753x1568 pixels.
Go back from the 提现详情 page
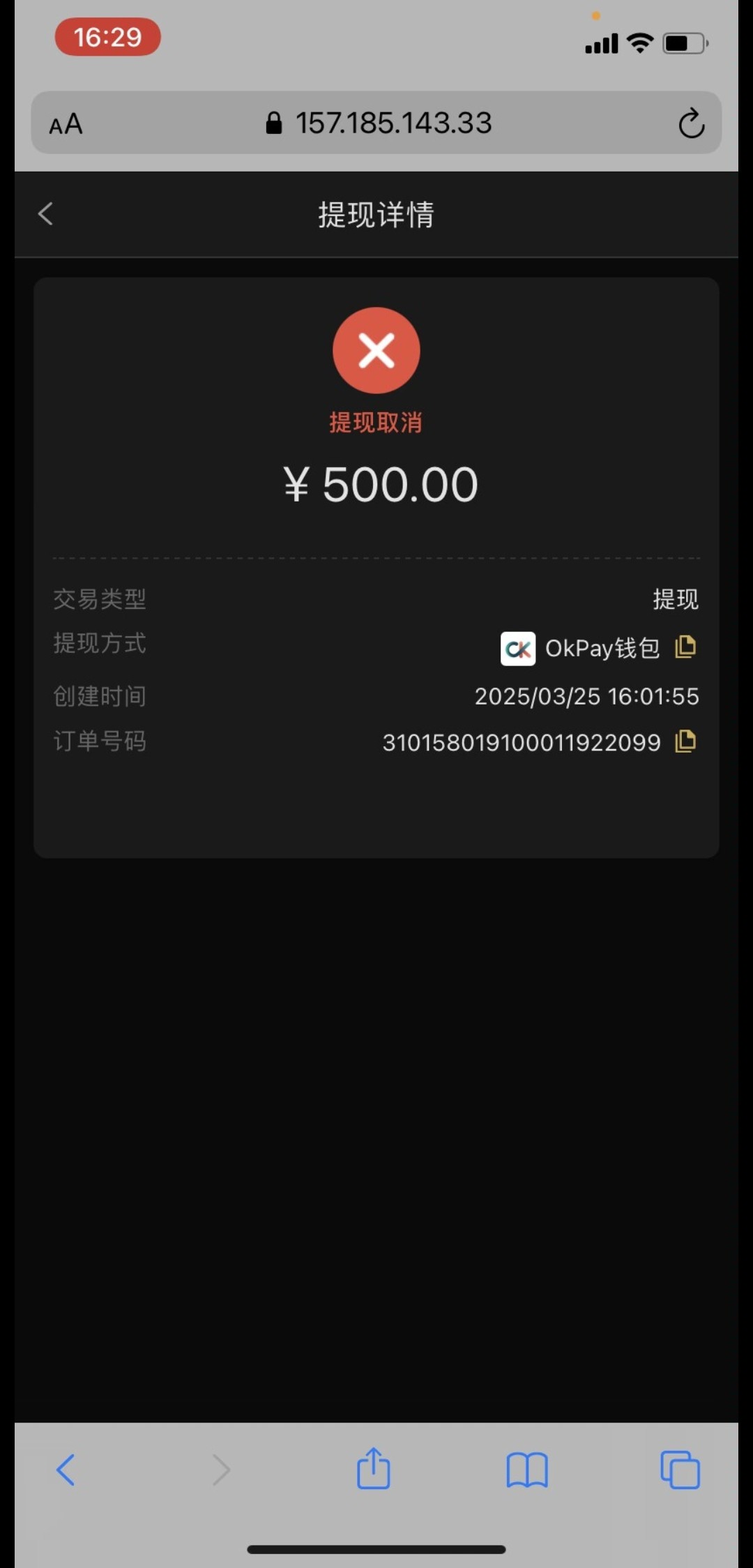(46, 214)
